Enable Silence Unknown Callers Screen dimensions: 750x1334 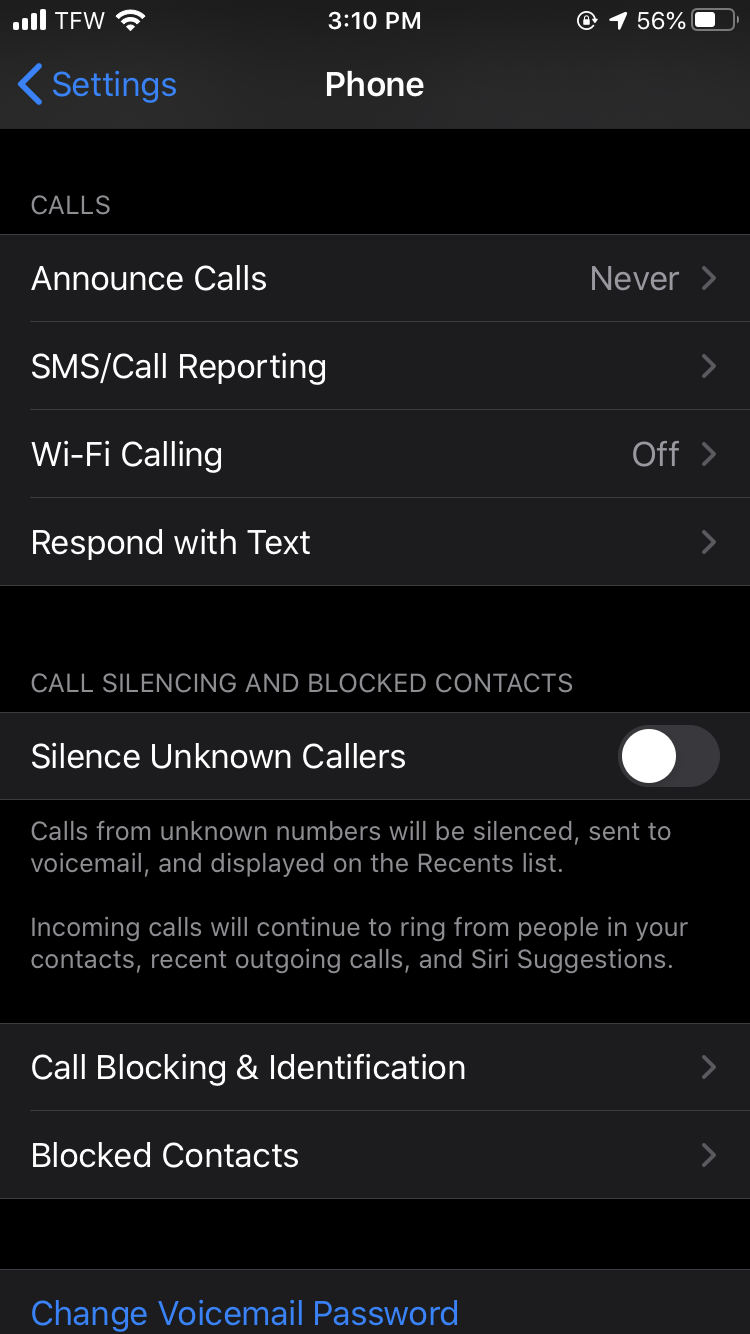(668, 756)
